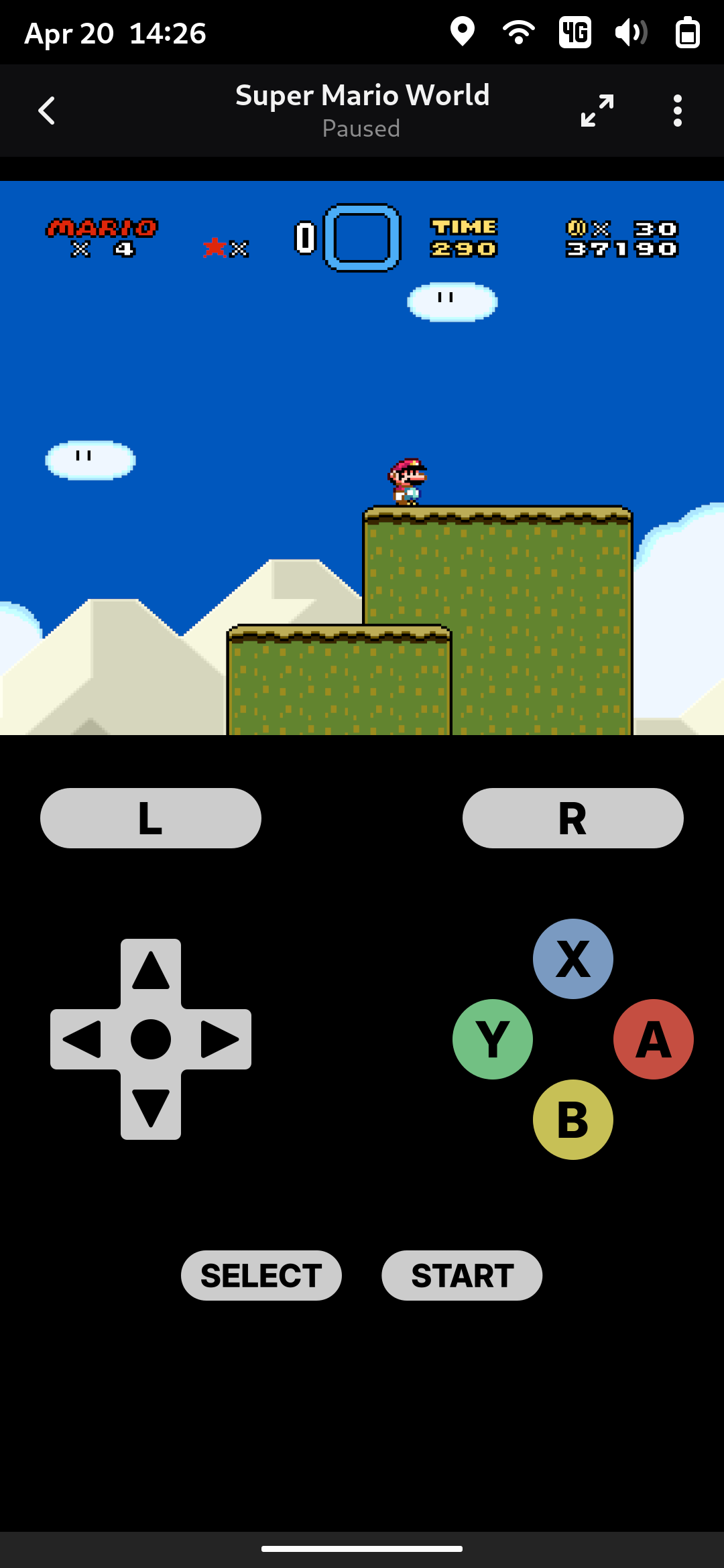Hit the D-pad down arrow
Screen dimensions: 724x1568
click(151, 1106)
